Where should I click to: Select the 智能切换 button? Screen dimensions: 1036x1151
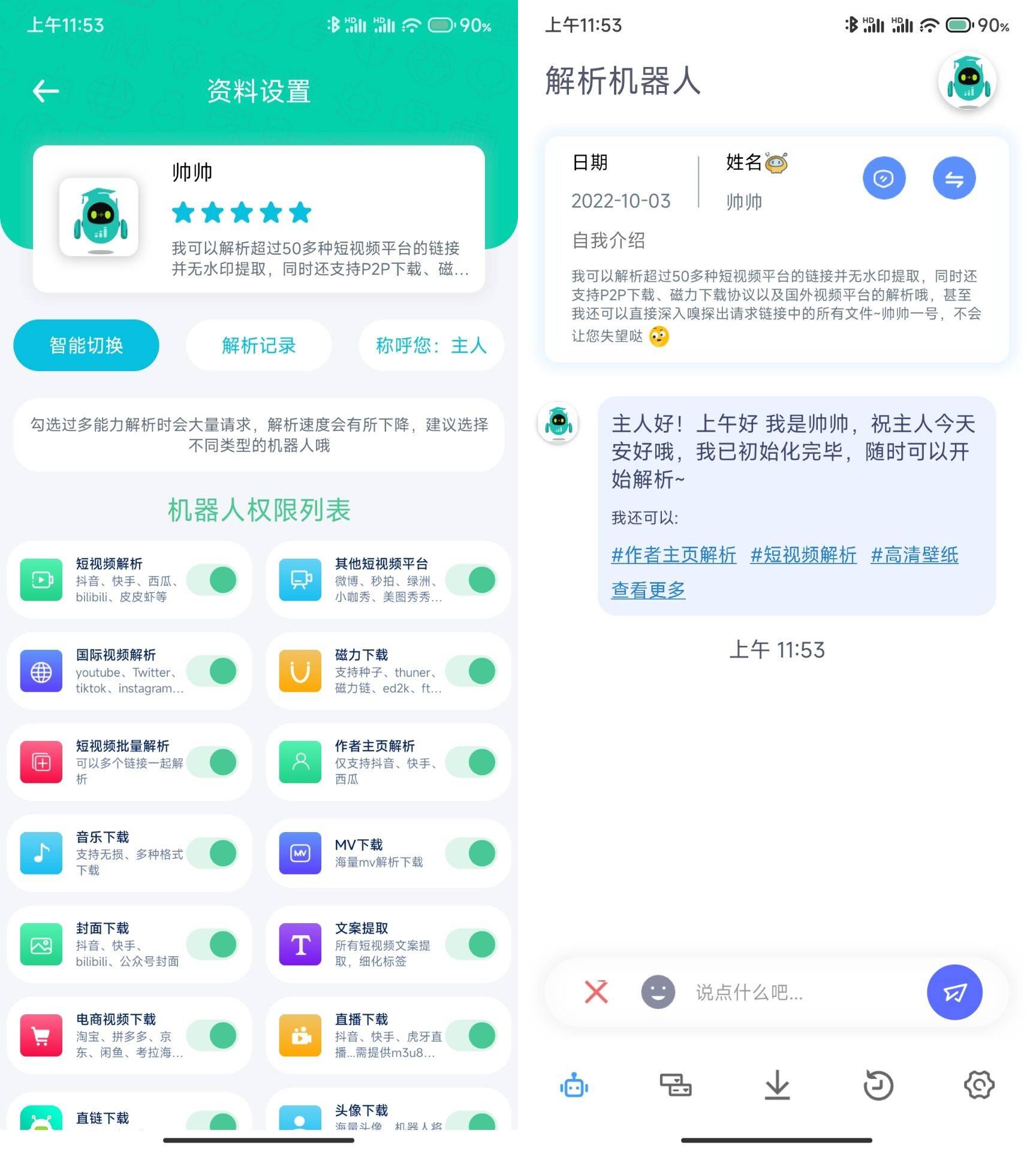[x=86, y=345]
